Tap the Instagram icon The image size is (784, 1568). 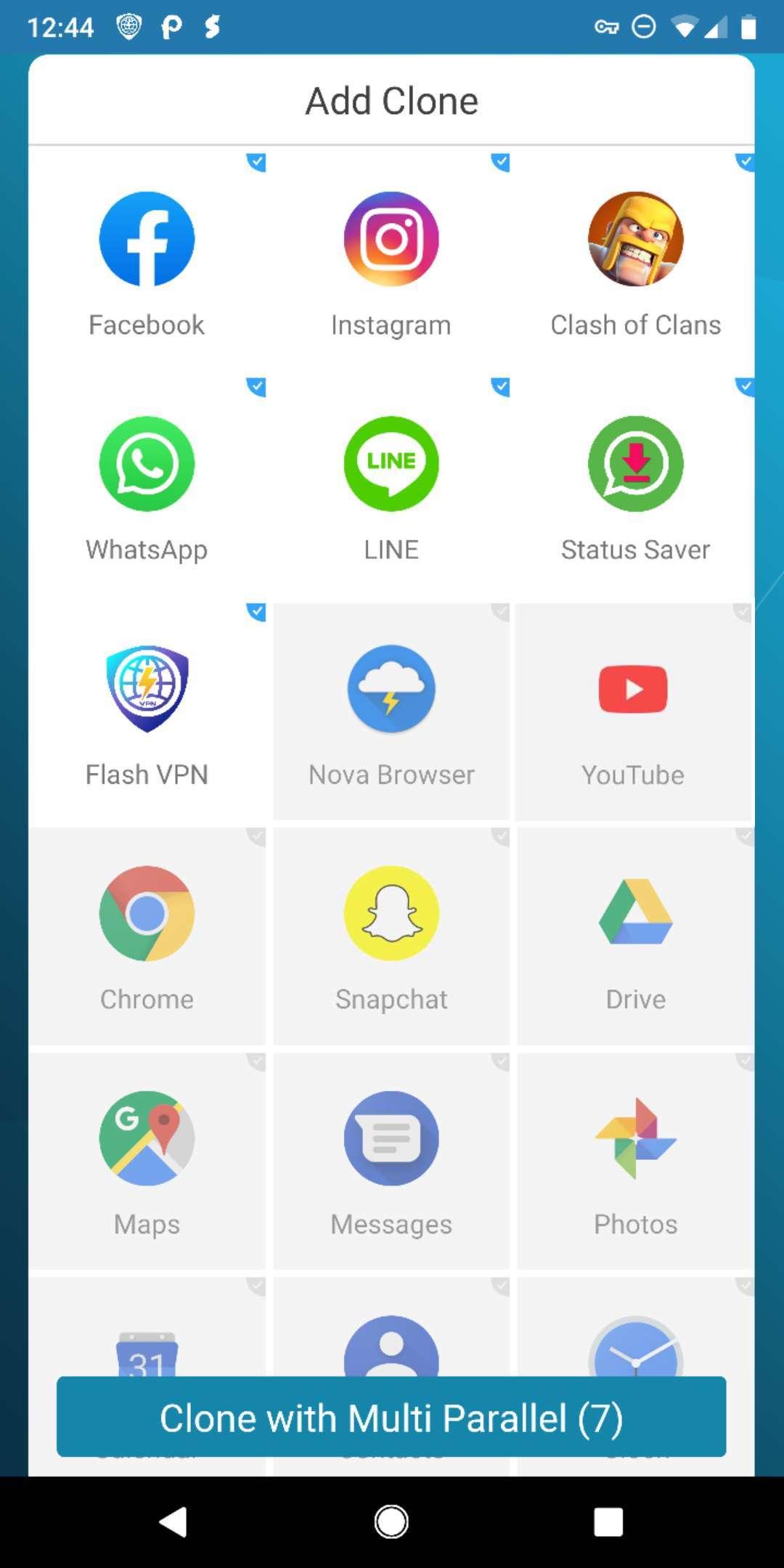[391, 240]
